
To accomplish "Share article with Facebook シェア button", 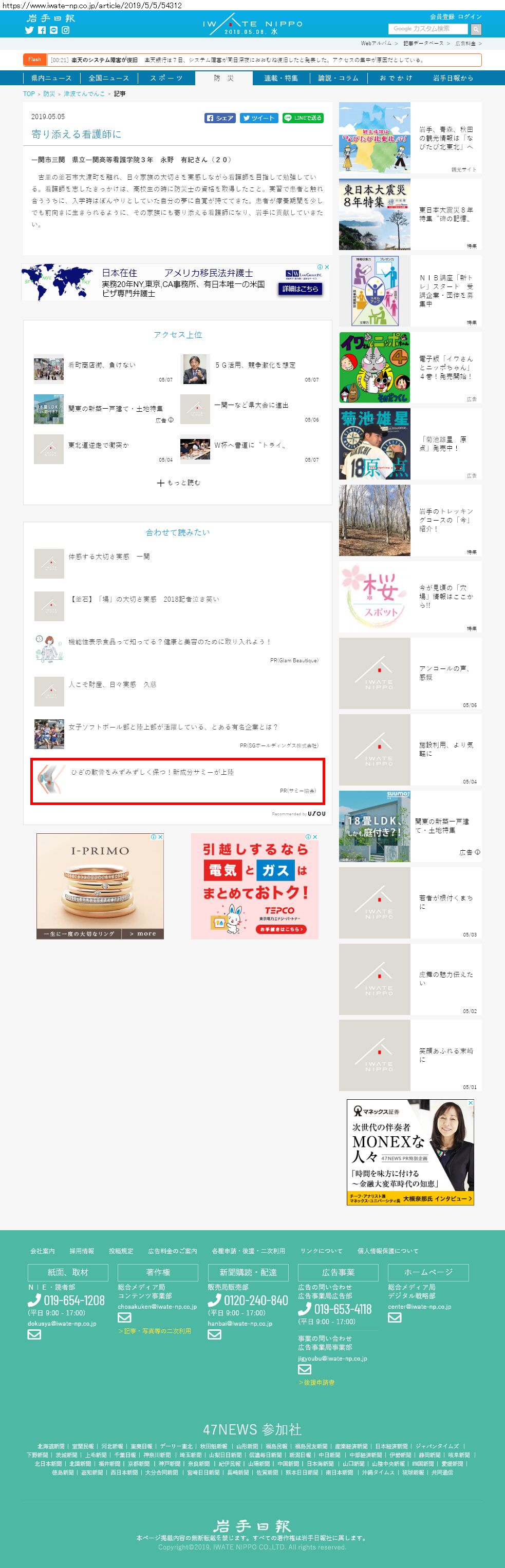I will click(x=220, y=118).
